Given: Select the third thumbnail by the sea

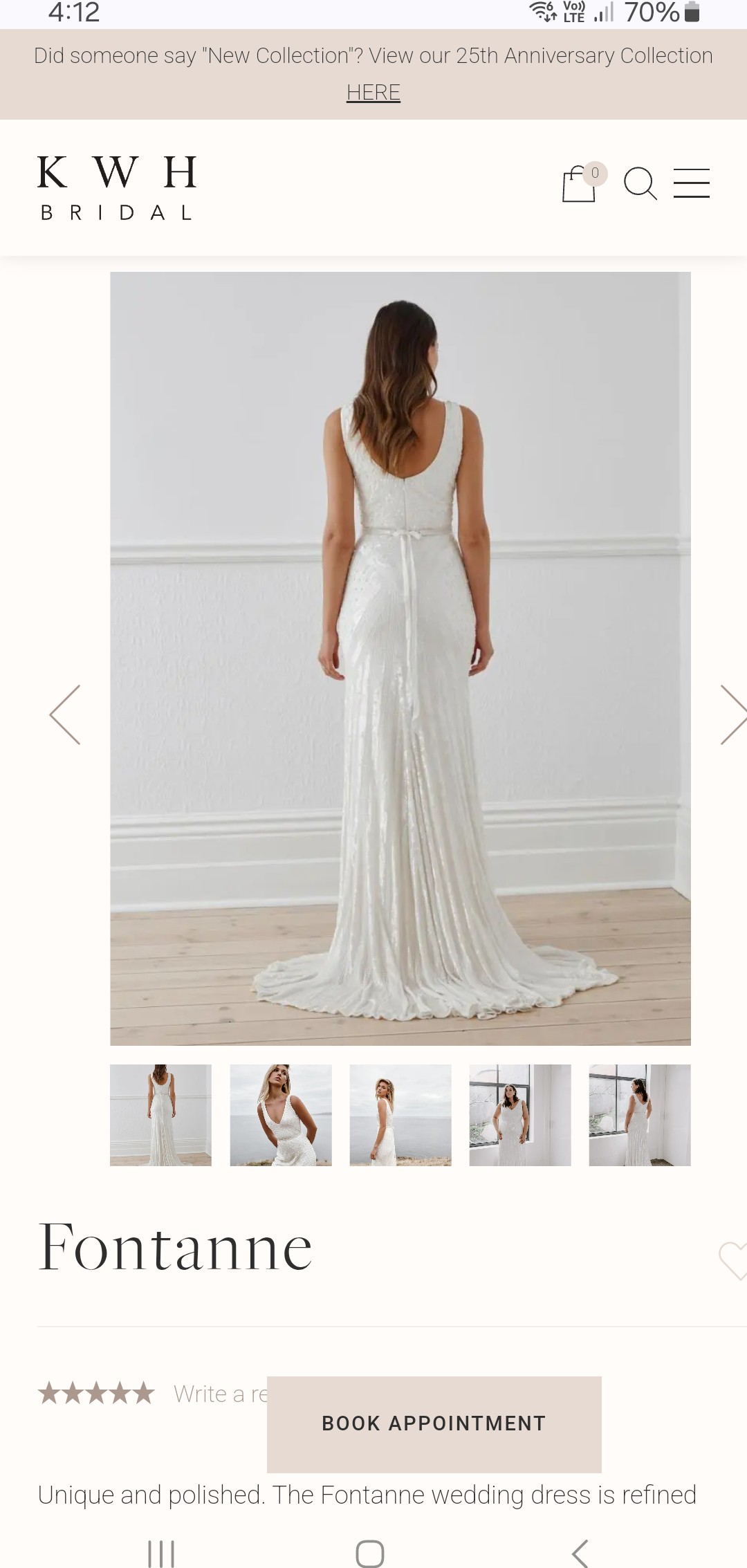Looking at the screenshot, I should tap(400, 1115).
